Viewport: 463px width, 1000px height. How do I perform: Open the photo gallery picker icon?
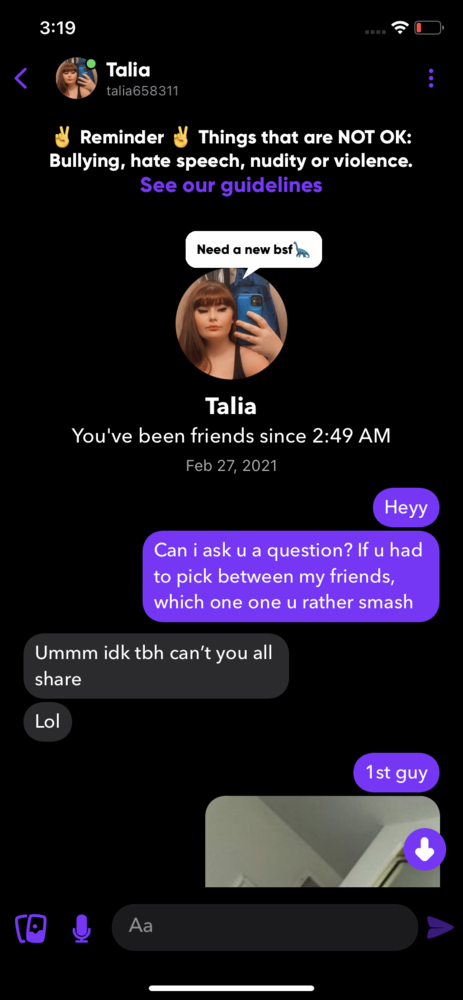tap(31, 929)
